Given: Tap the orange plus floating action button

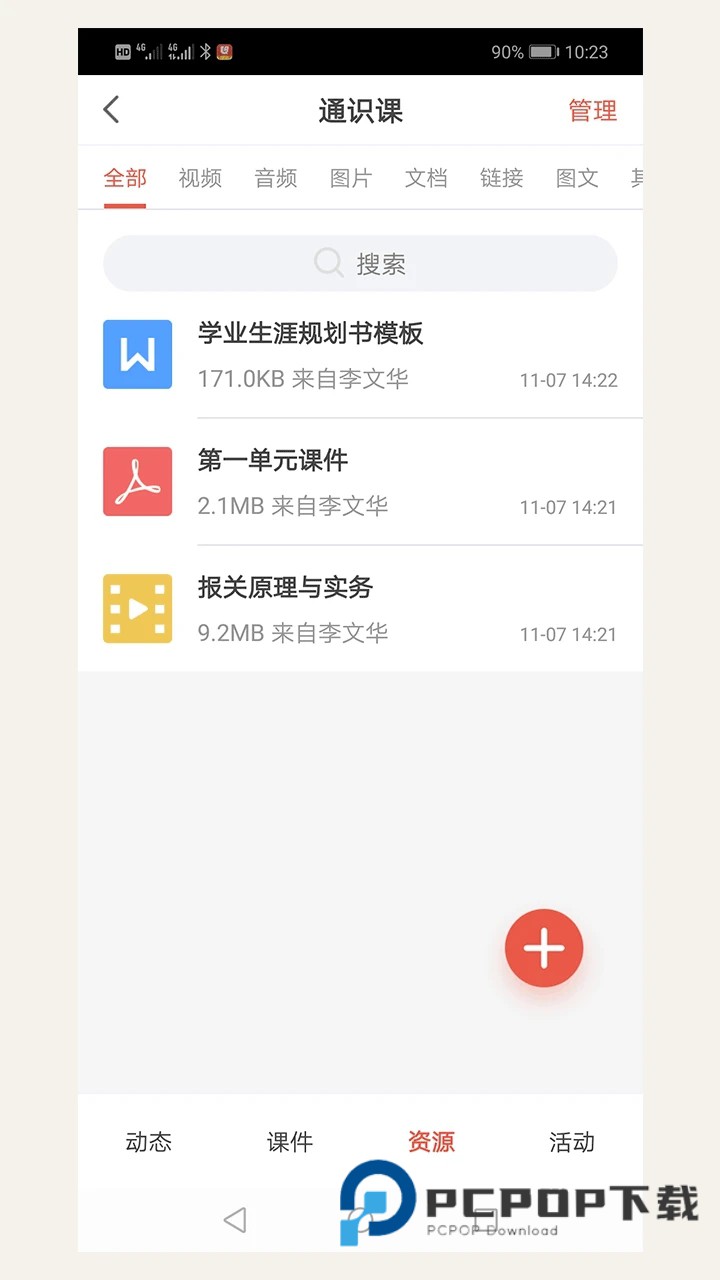Looking at the screenshot, I should (x=543, y=948).
